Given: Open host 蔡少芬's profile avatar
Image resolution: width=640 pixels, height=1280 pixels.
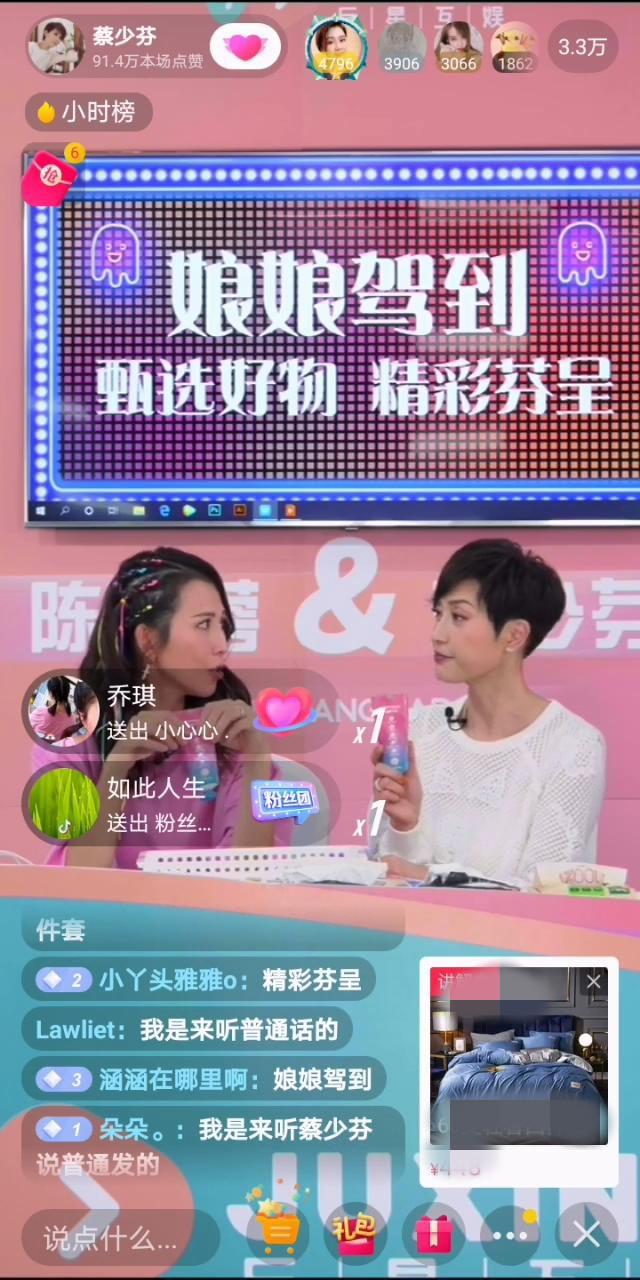Looking at the screenshot, I should pyautogui.click(x=55, y=46).
